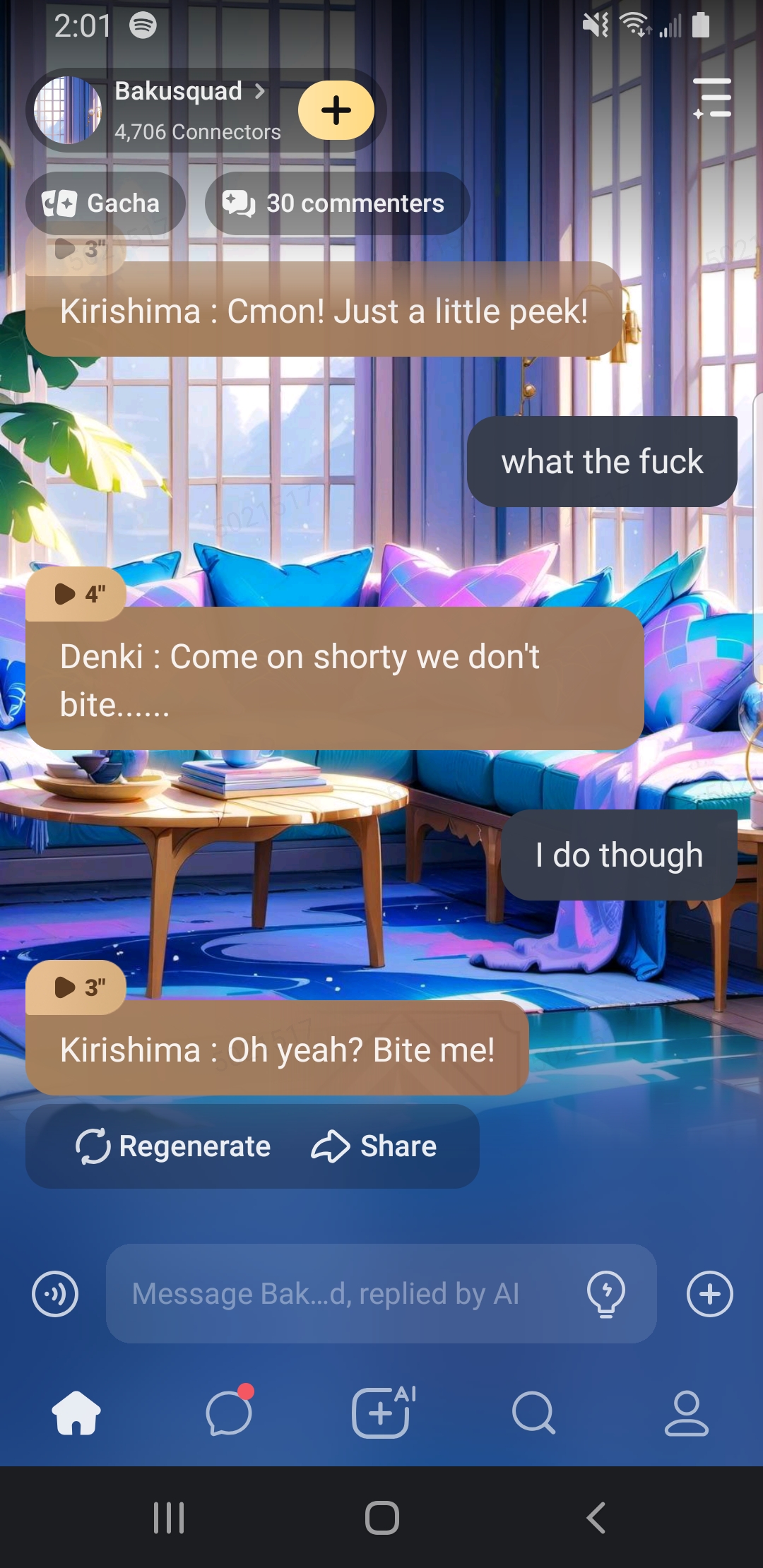Switch to the Search tab

534,1413
